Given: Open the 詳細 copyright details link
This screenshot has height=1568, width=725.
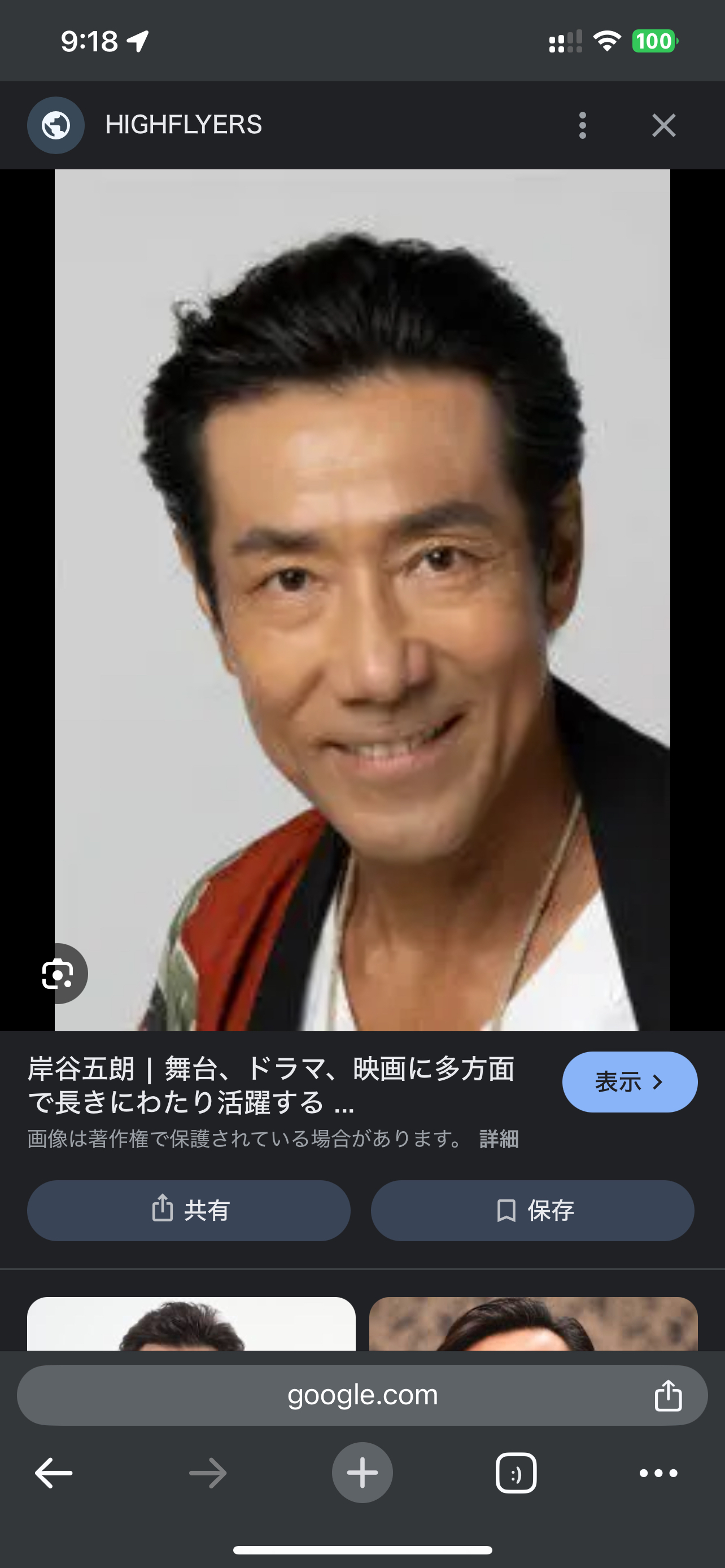Looking at the screenshot, I should click(499, 1138).
